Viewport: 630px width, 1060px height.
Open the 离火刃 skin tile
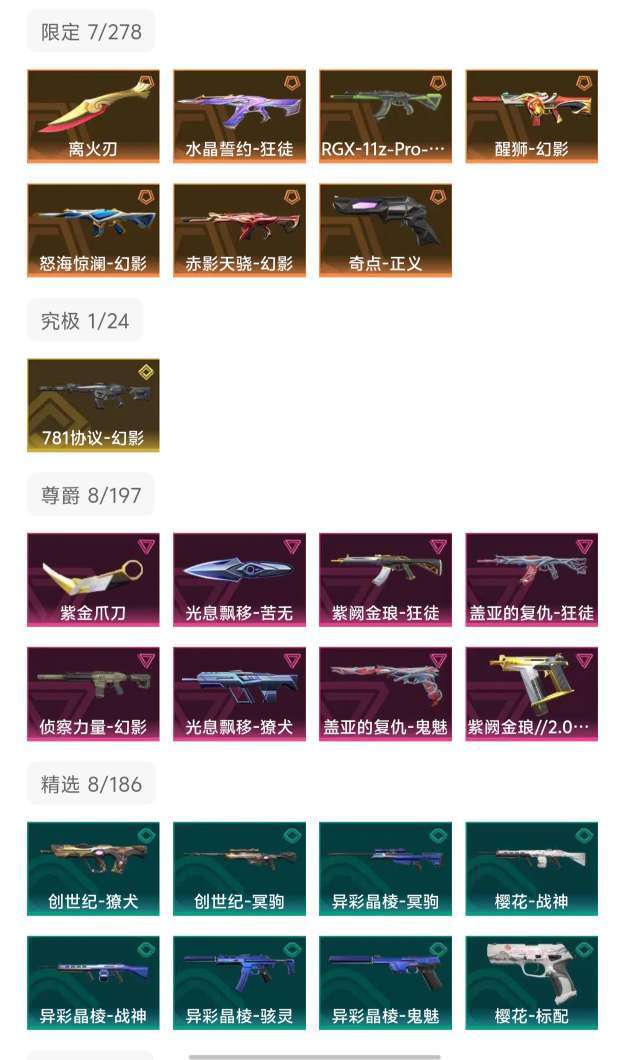93,116
